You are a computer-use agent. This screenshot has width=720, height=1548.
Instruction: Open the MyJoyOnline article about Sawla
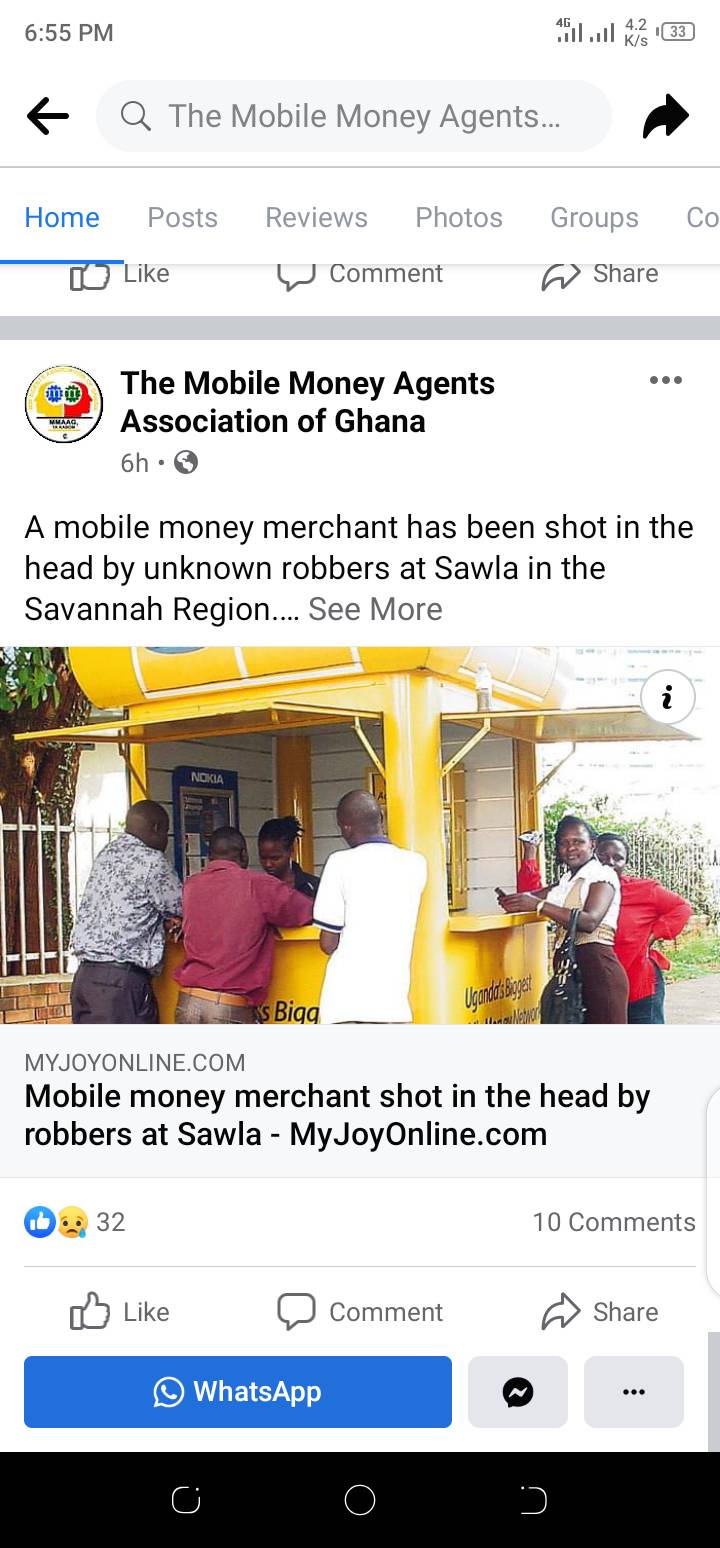click(x=337, y=1115)
